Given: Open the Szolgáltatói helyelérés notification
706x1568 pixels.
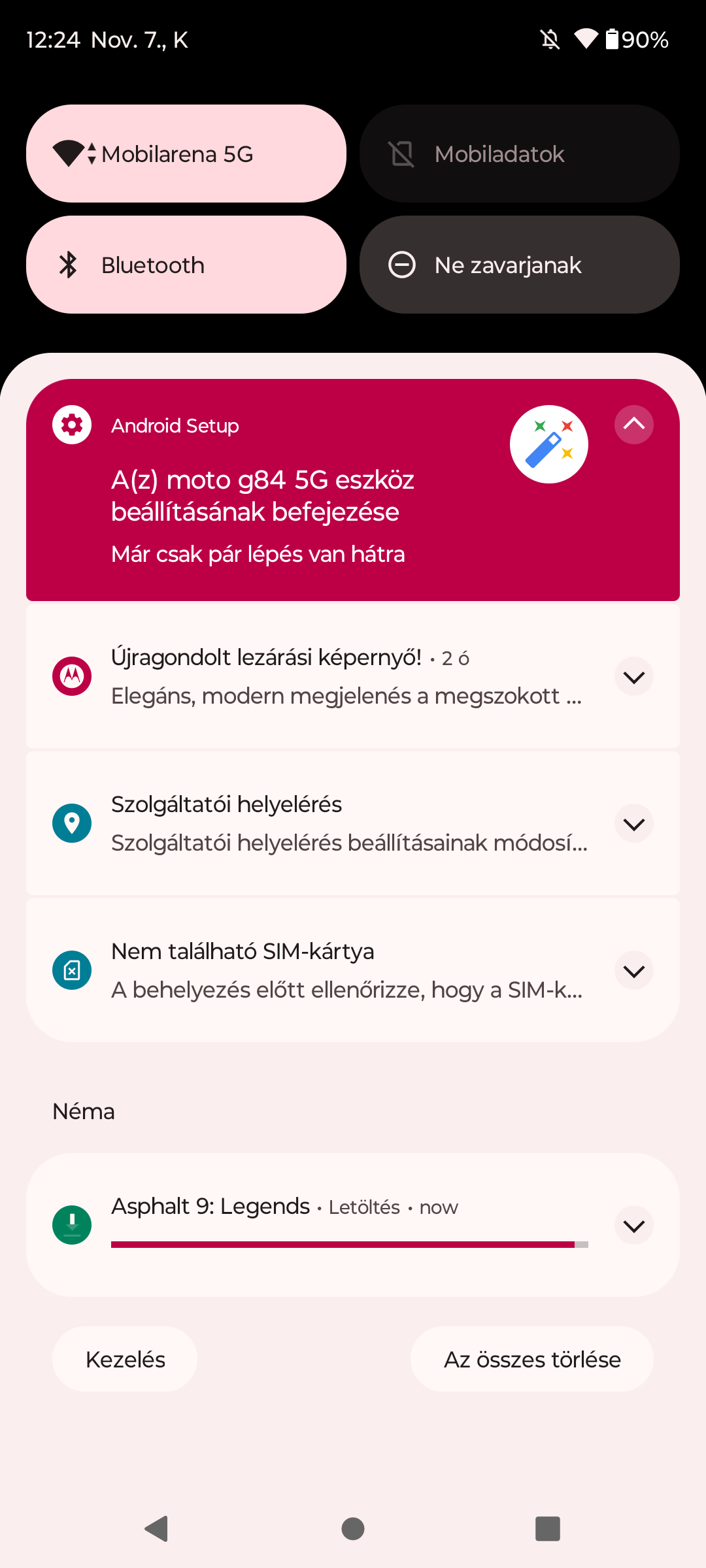Looking at the screenshot, I should point(320,823).
